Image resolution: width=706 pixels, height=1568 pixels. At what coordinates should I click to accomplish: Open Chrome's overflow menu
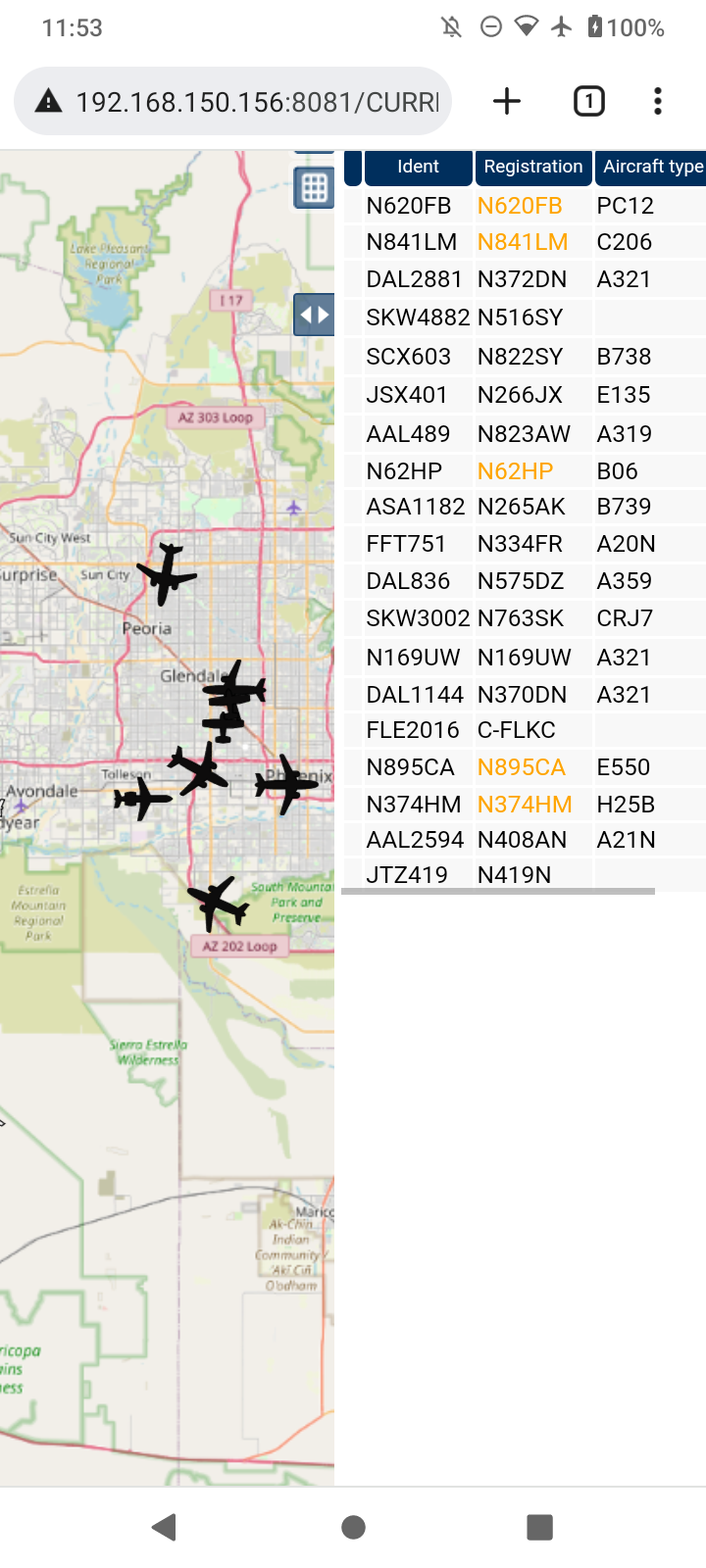point(658,101)
